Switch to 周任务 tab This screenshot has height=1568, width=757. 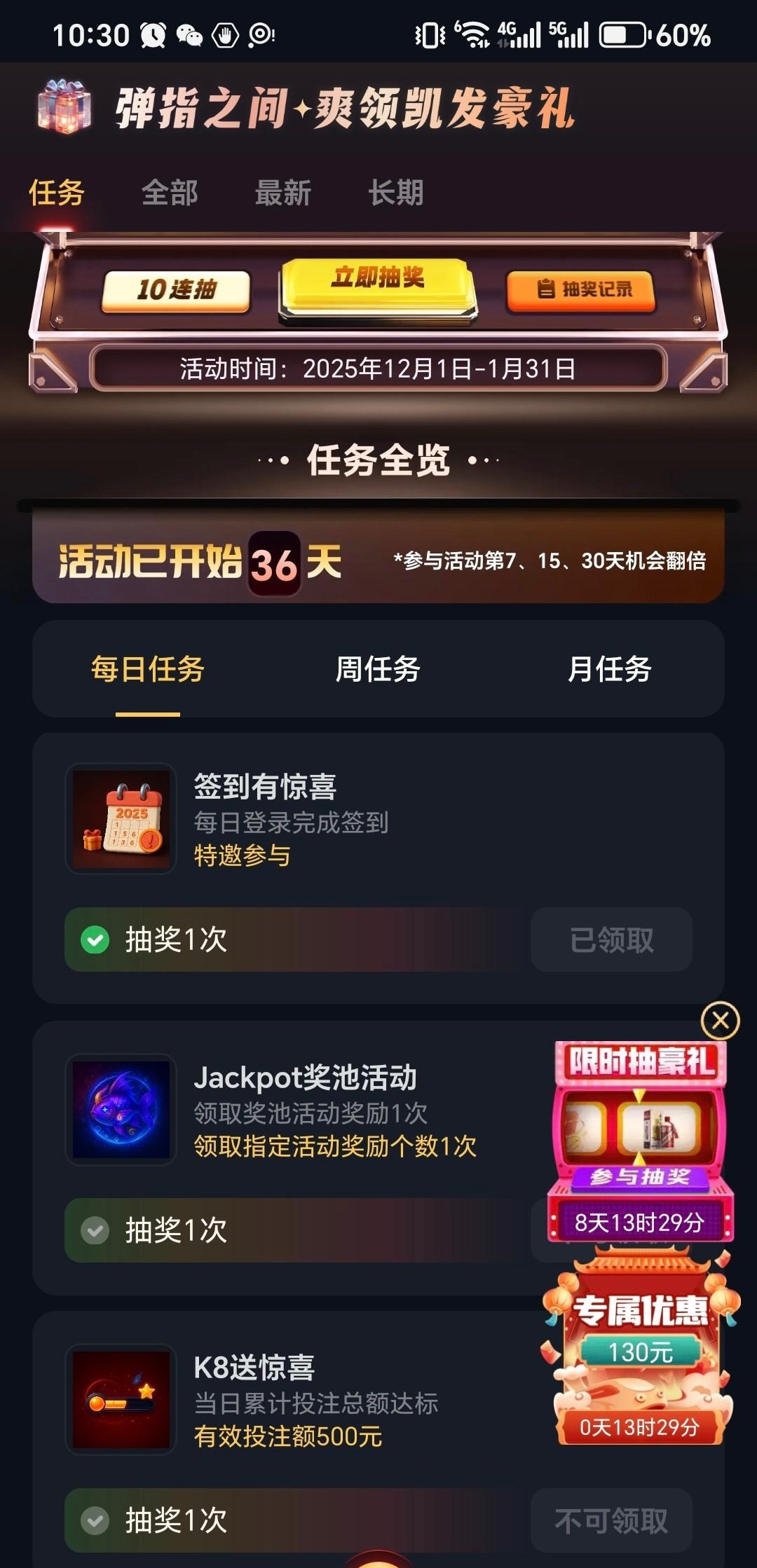[x=378, y=669]
